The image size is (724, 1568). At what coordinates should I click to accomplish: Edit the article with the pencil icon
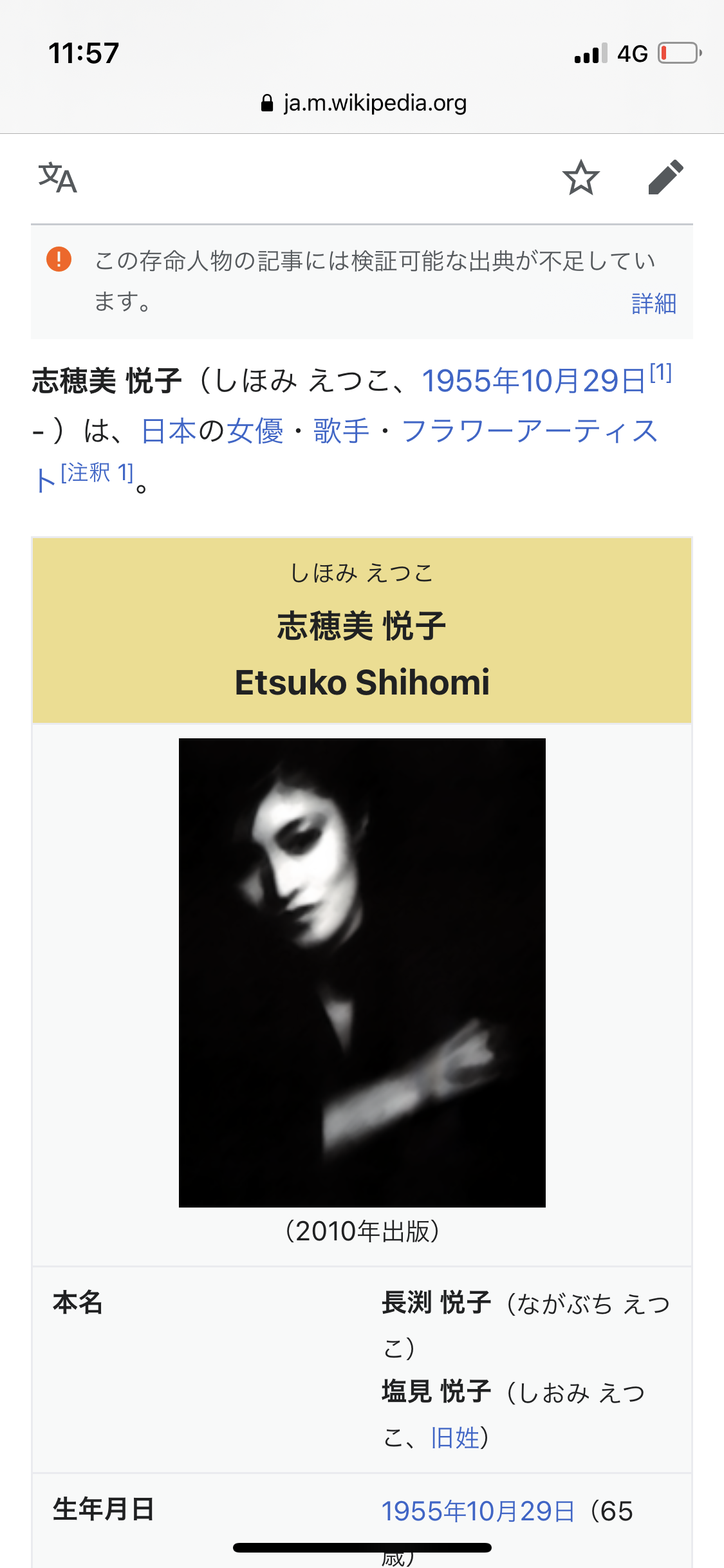pos(665,178)
